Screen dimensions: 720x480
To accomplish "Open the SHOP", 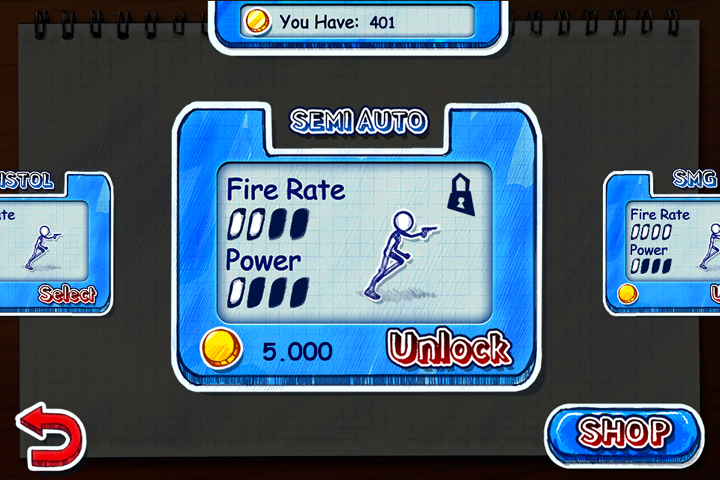I will (624, 434).
